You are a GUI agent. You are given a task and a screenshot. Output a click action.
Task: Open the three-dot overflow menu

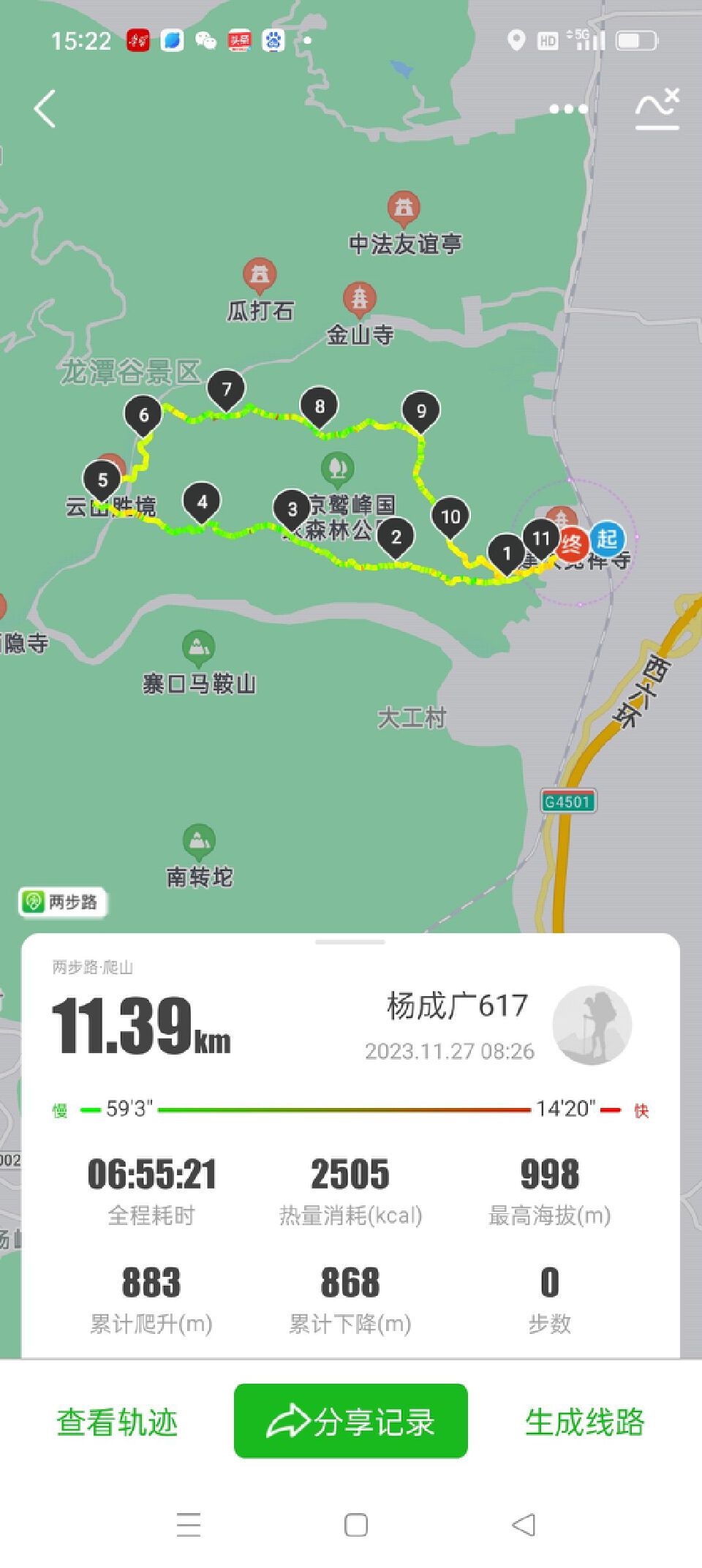pyautogui.click(x=568, y=110)
